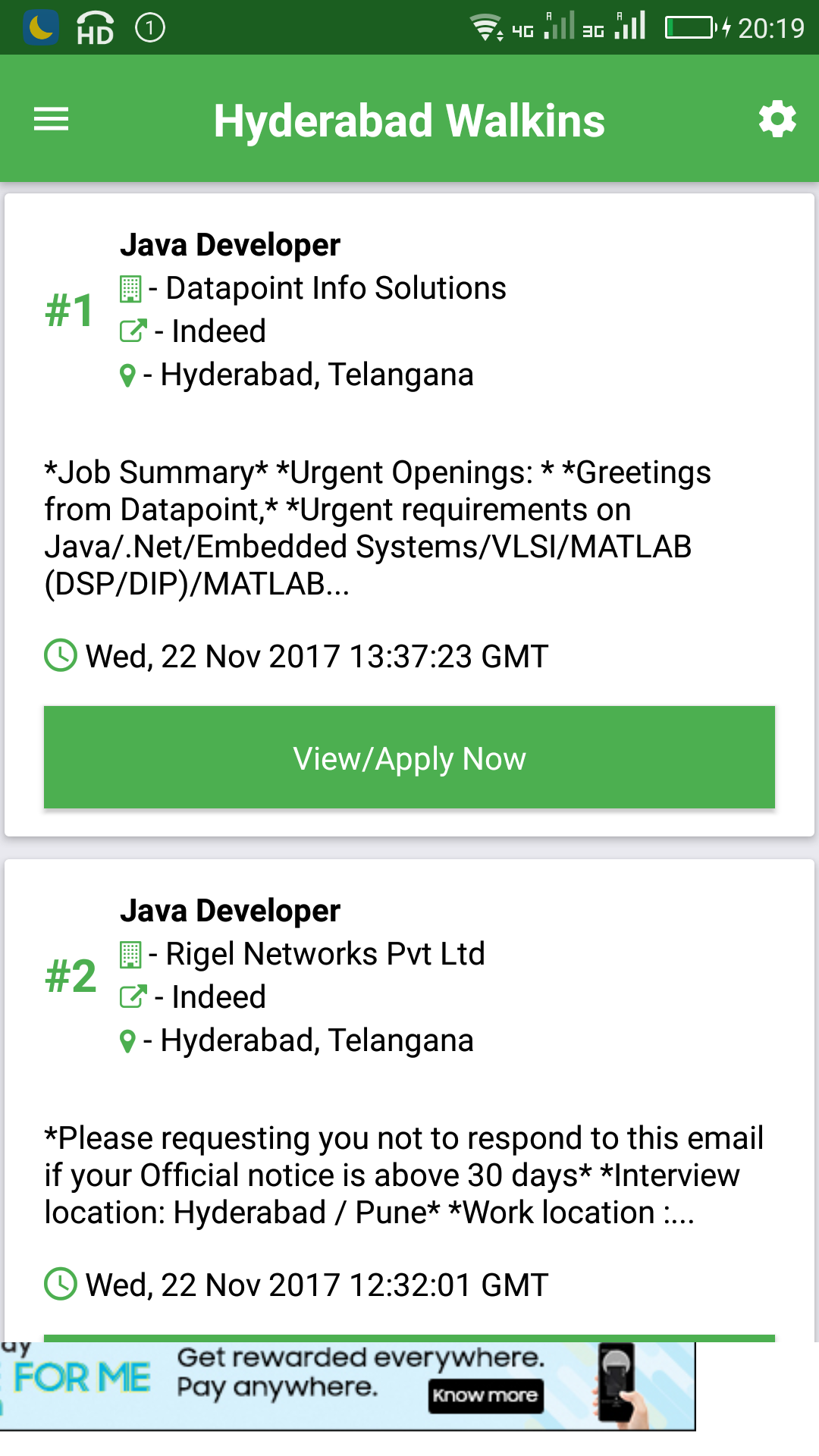Tap View/Apply Now for Datapoint Info Solutions

tap(409, 758)
